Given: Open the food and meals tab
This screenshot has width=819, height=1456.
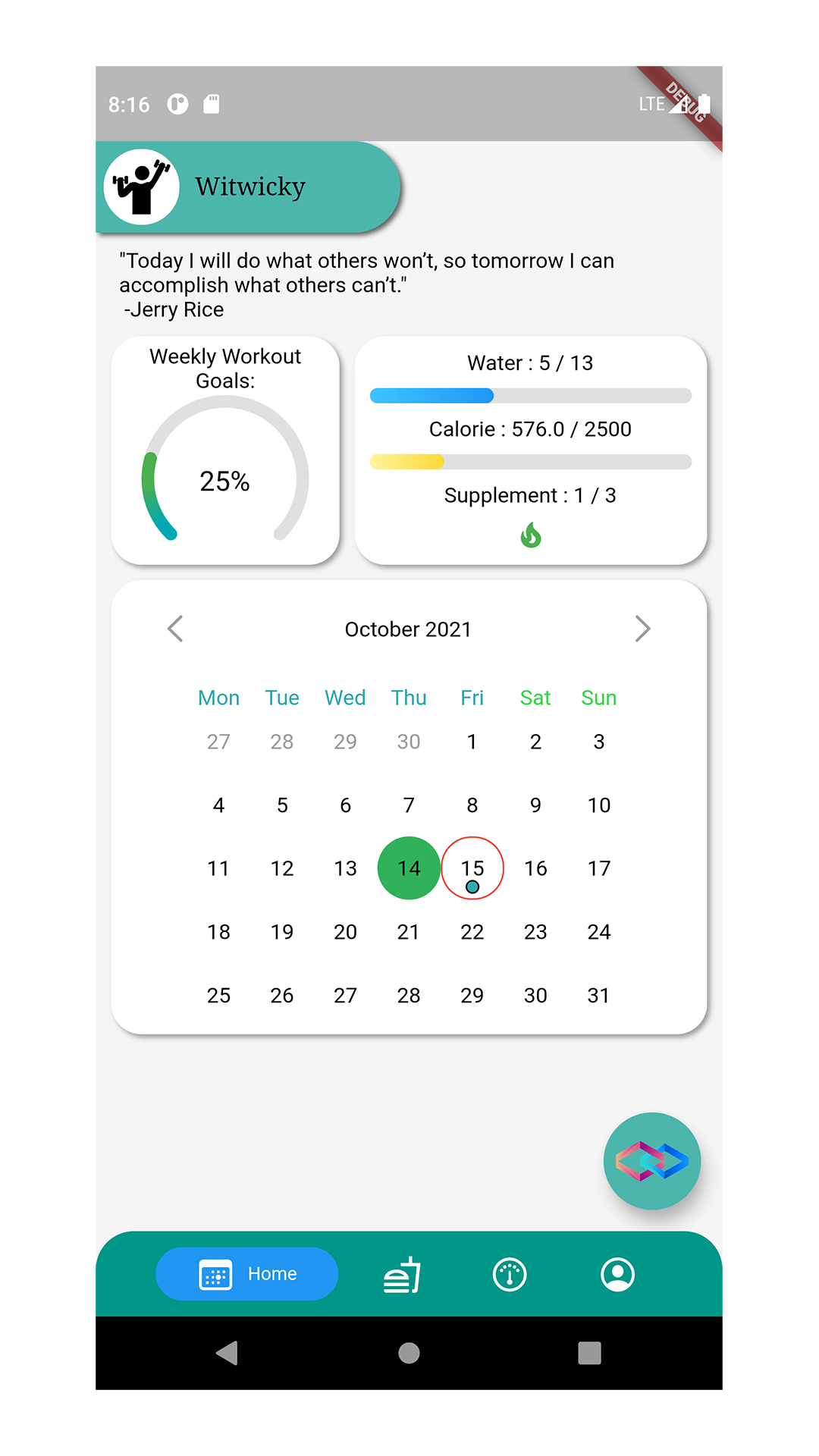Looking at the screenshot, I should [402, 1274].
